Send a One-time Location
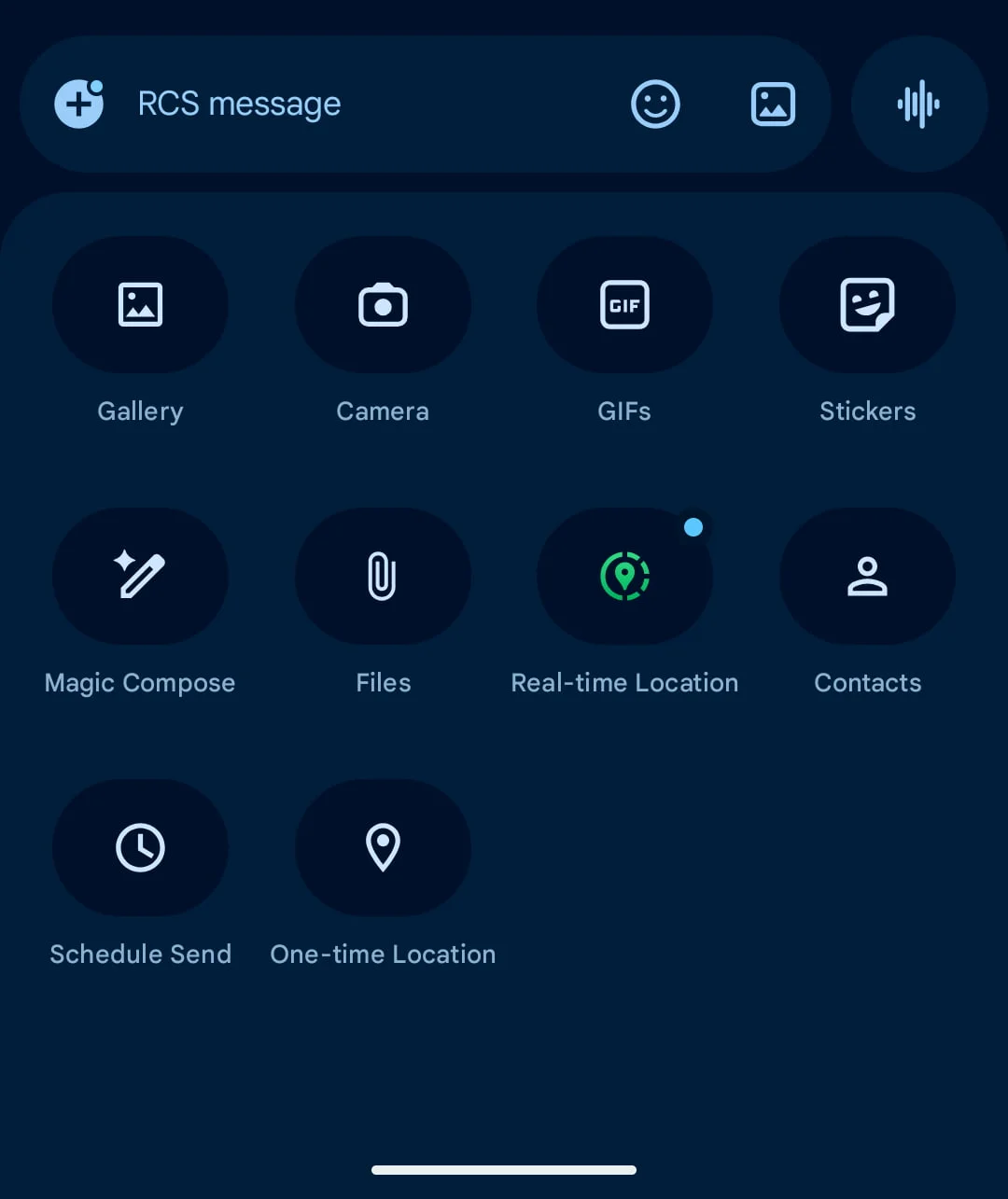 tap(383, 847)
